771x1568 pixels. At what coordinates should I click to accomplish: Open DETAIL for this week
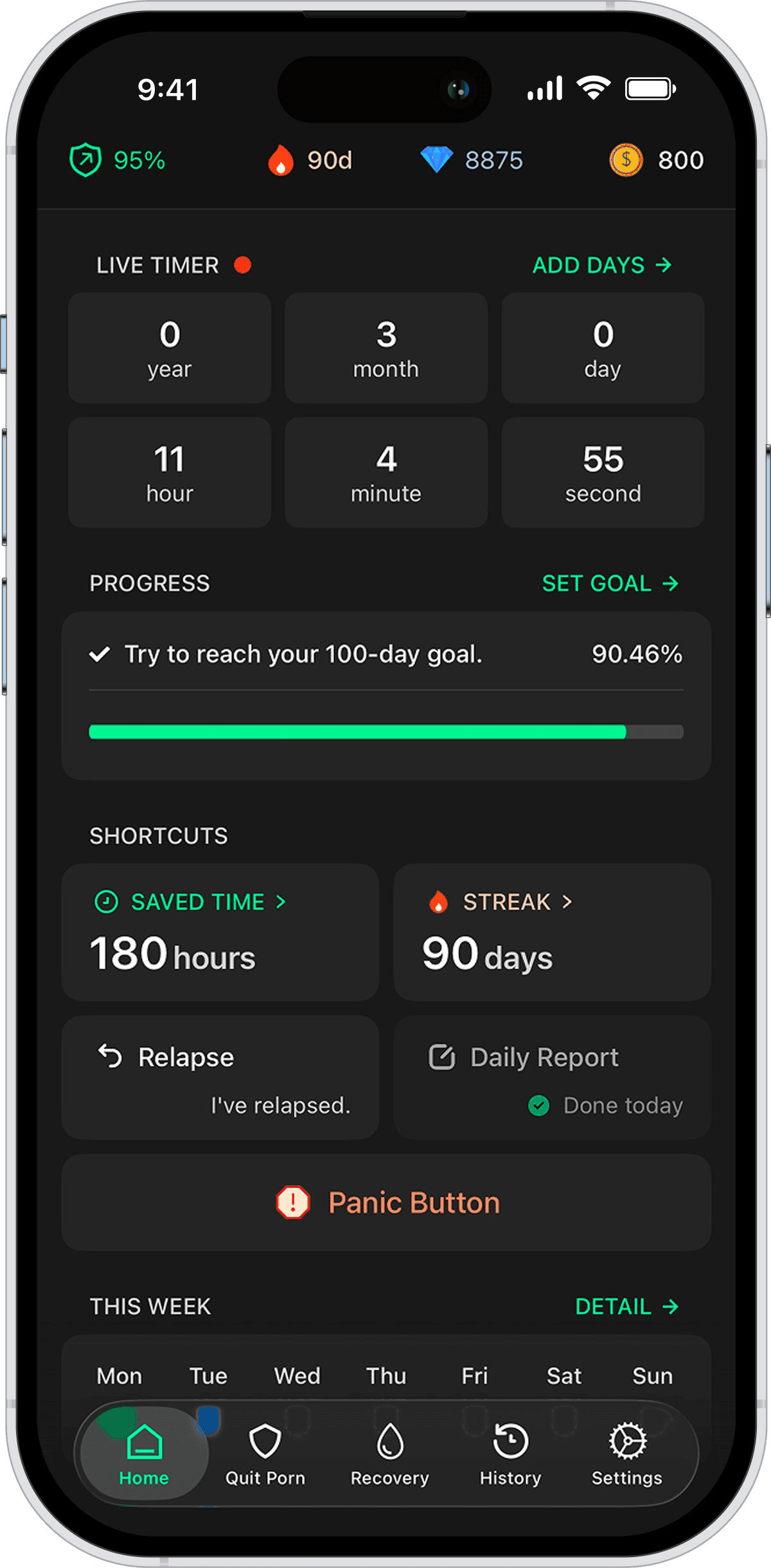[x=626, y=1307]
